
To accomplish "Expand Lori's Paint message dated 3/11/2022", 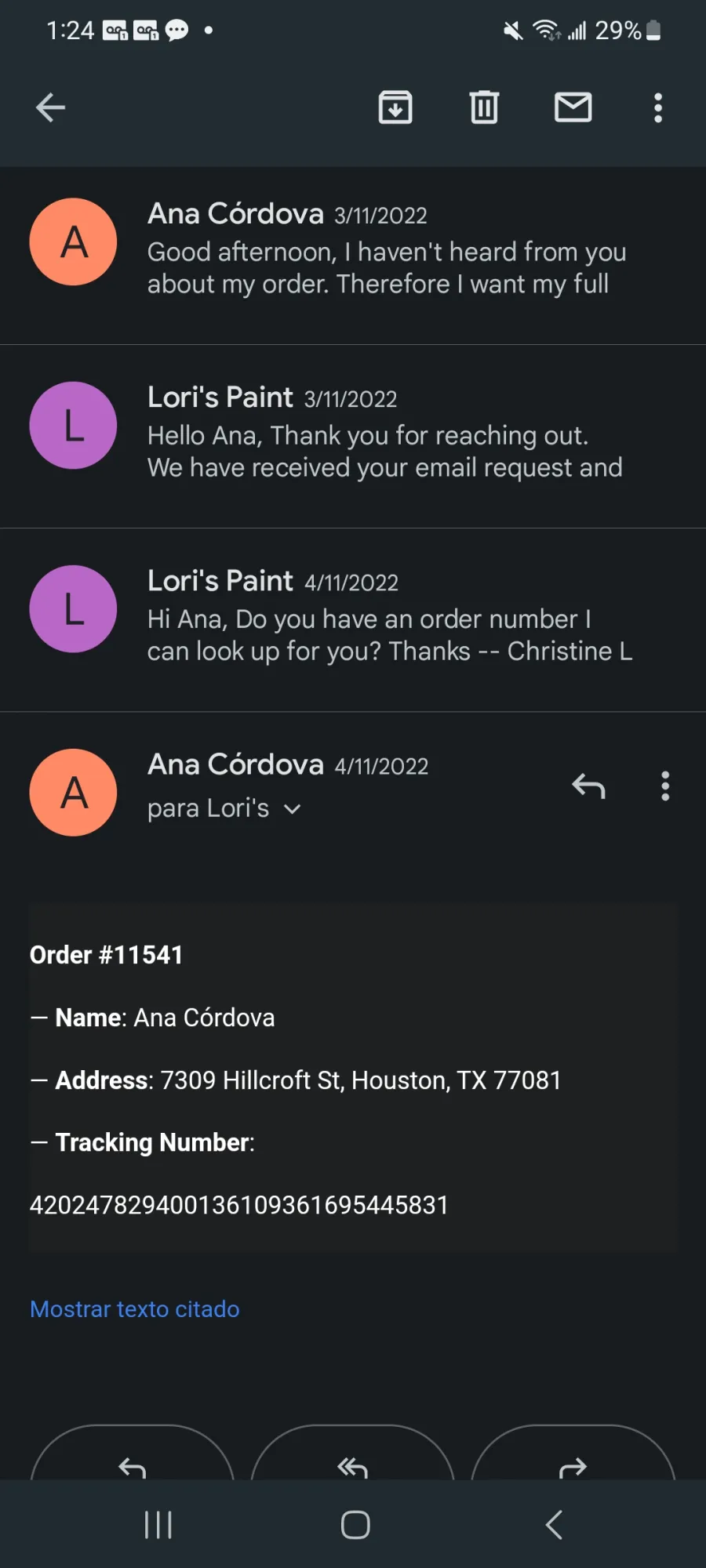I will click(x=353, y=436).
